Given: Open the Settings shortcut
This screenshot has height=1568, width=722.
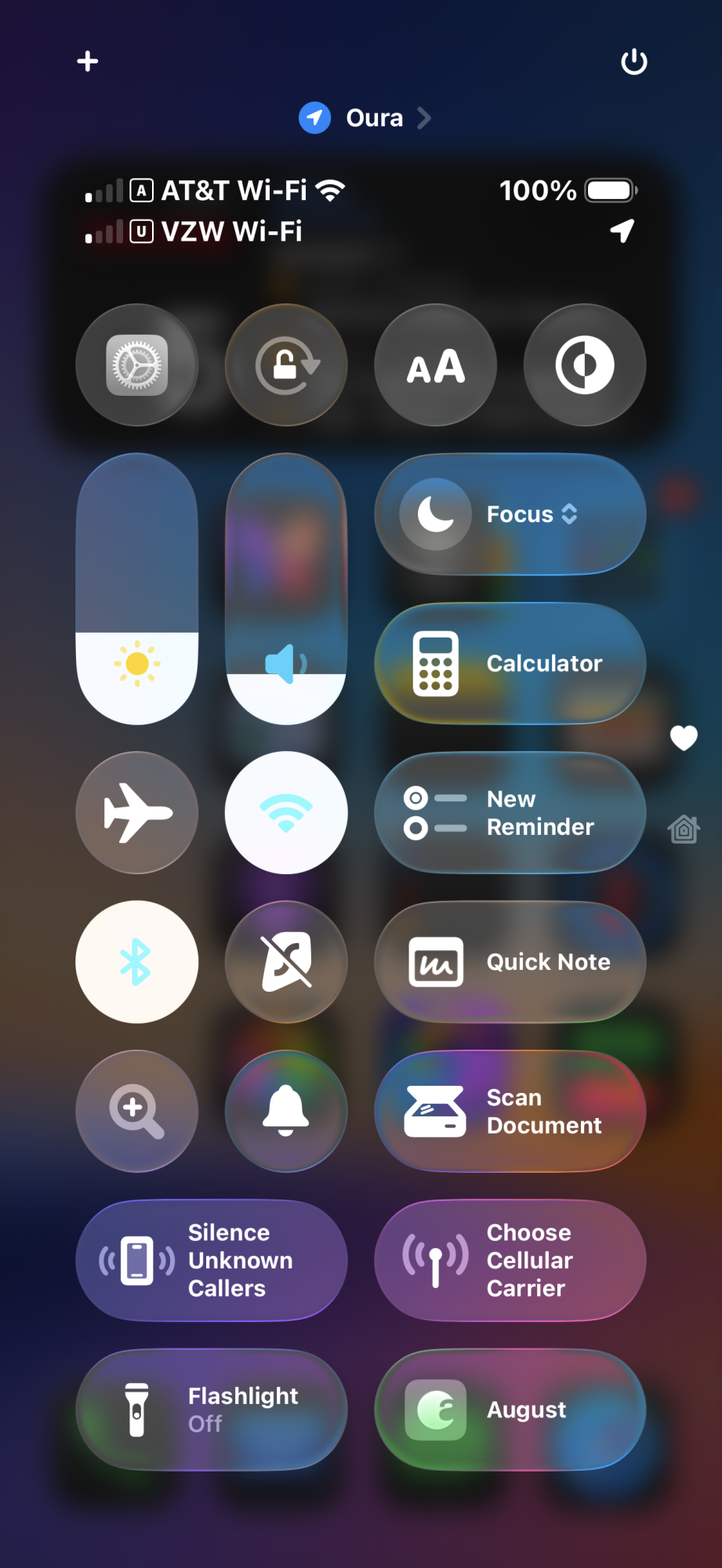Looking at the screenshot, I should [x=137, y=365].
